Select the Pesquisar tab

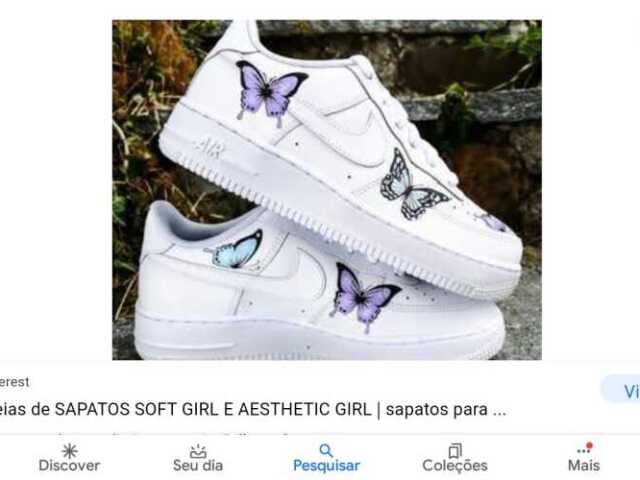coord(326,458)
